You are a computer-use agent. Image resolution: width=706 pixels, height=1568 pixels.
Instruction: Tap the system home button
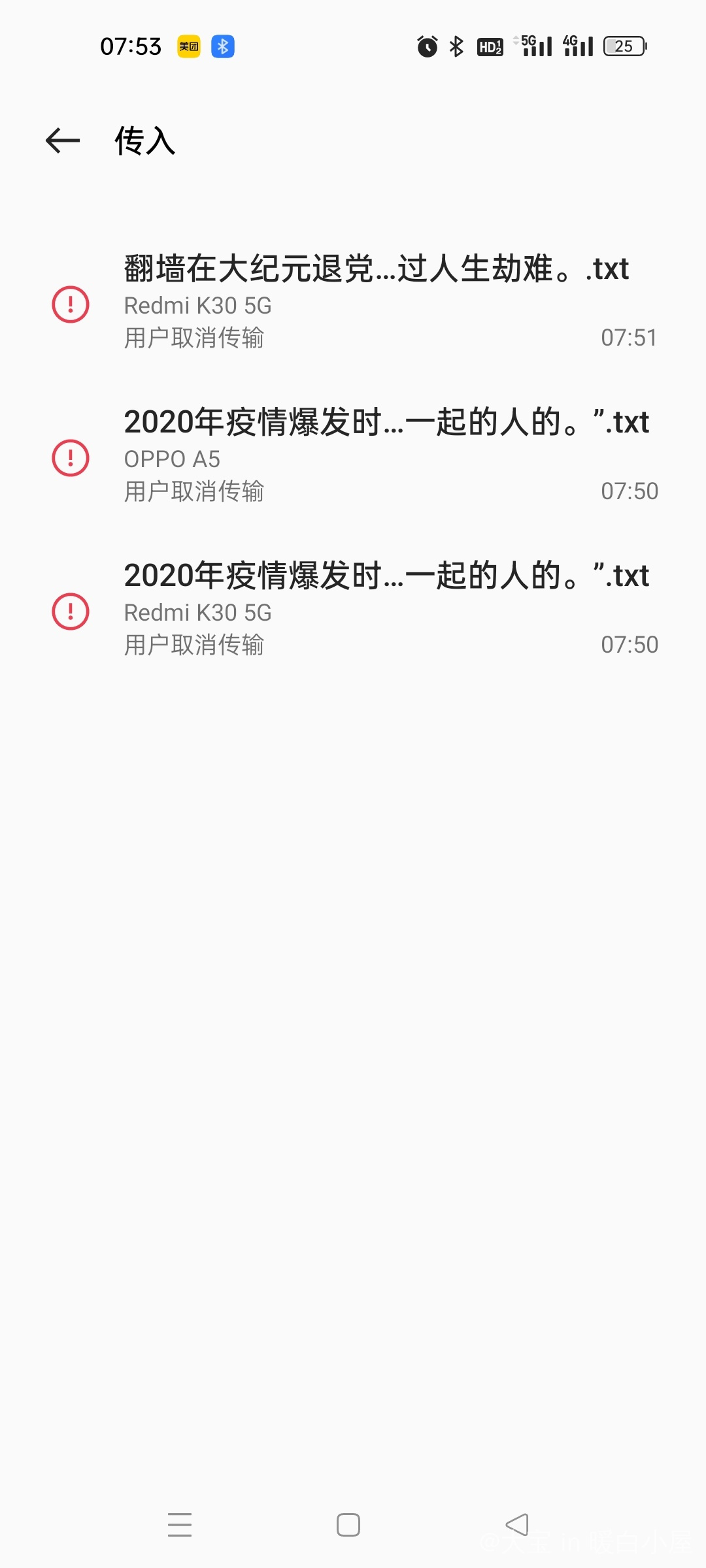(x=348, y=1525)
